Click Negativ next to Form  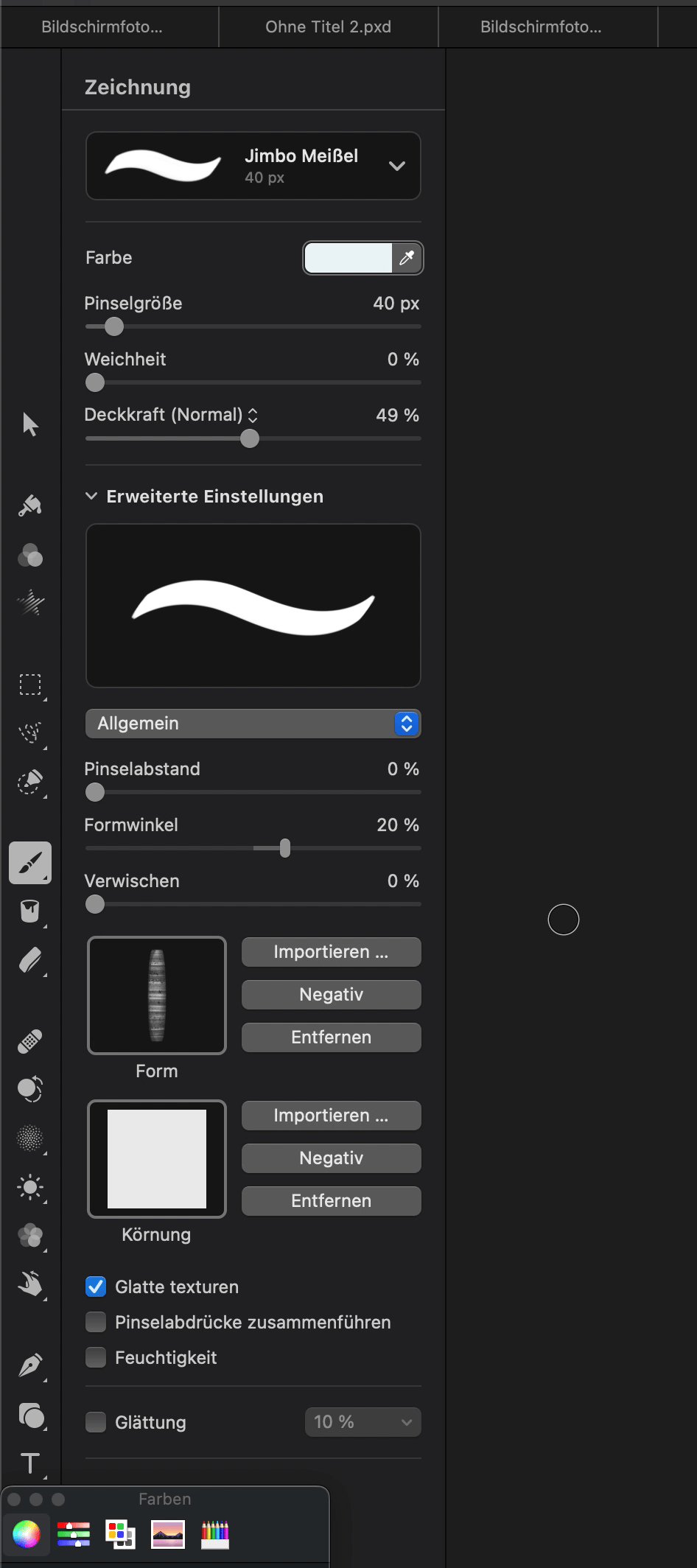331,995
